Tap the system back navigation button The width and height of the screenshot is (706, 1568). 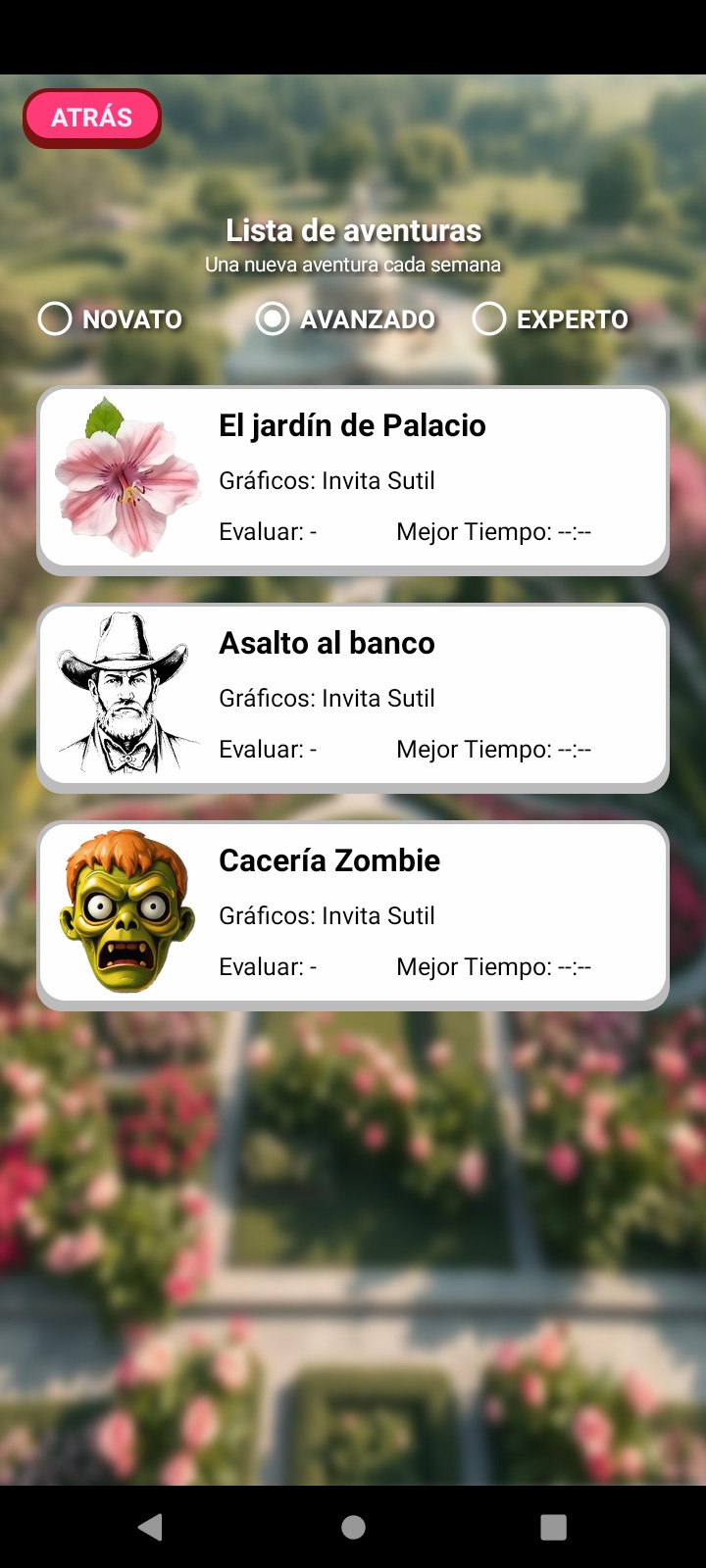pos(151,1527)
